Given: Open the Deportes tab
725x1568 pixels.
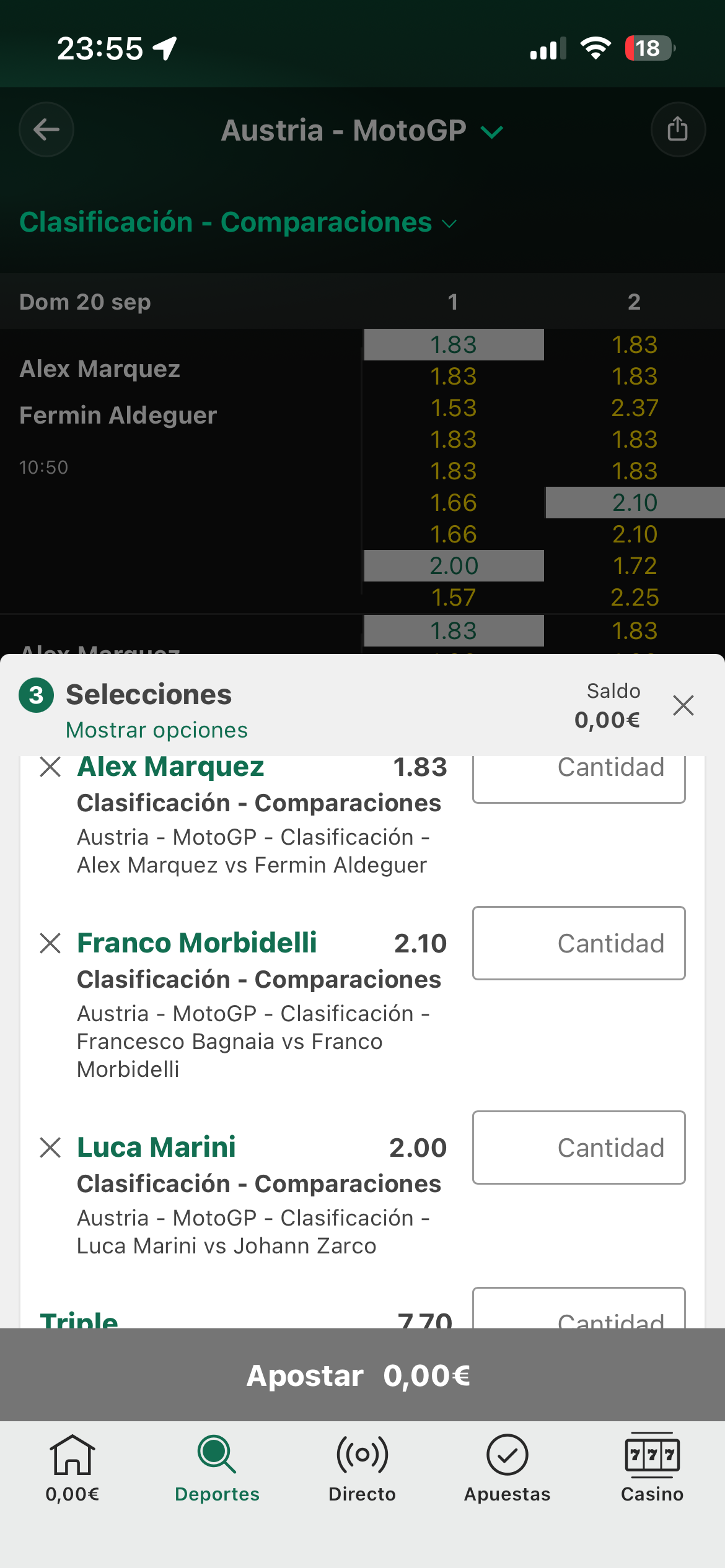Looking at the screenshot, I should click(217, 1468).
